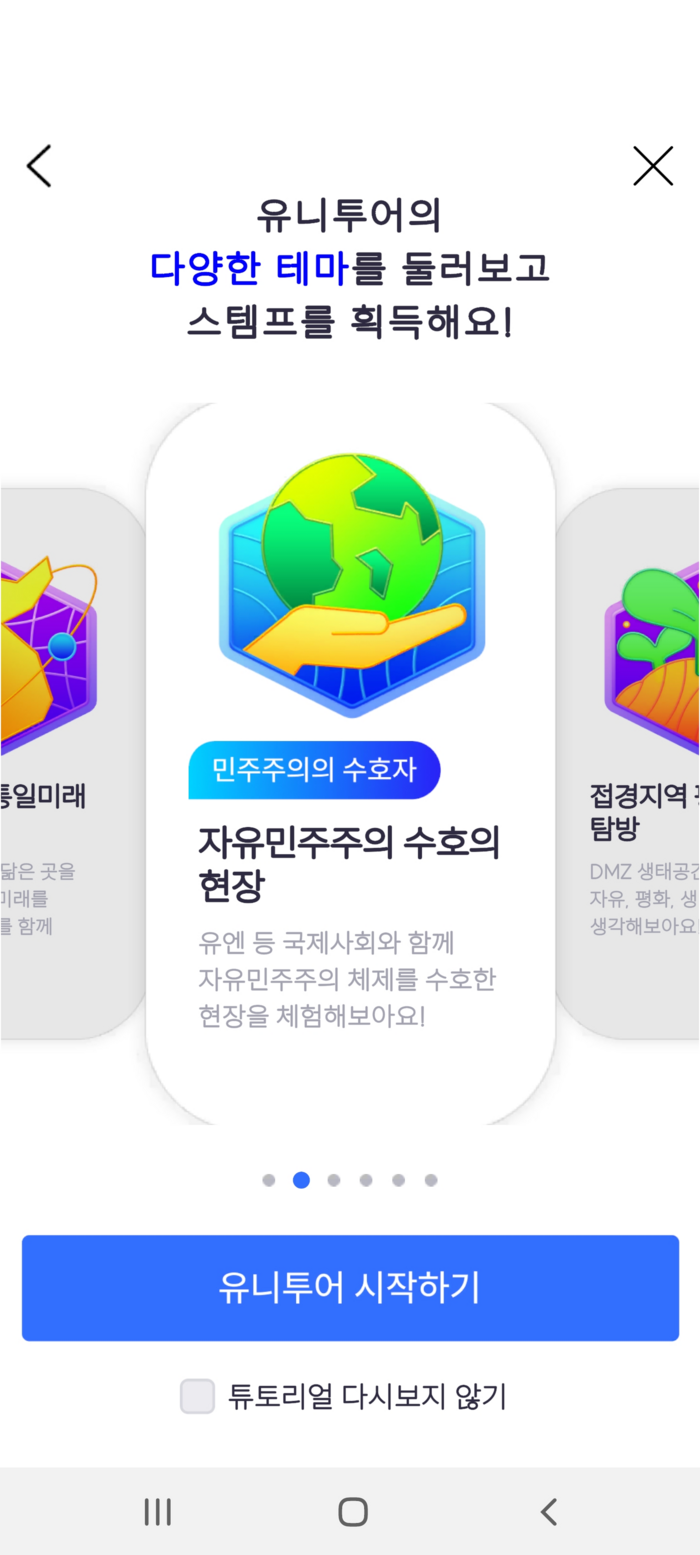Go back with the top-left arrow
The width and height of the screenshot is (700, 1555).
coord(39,166)
